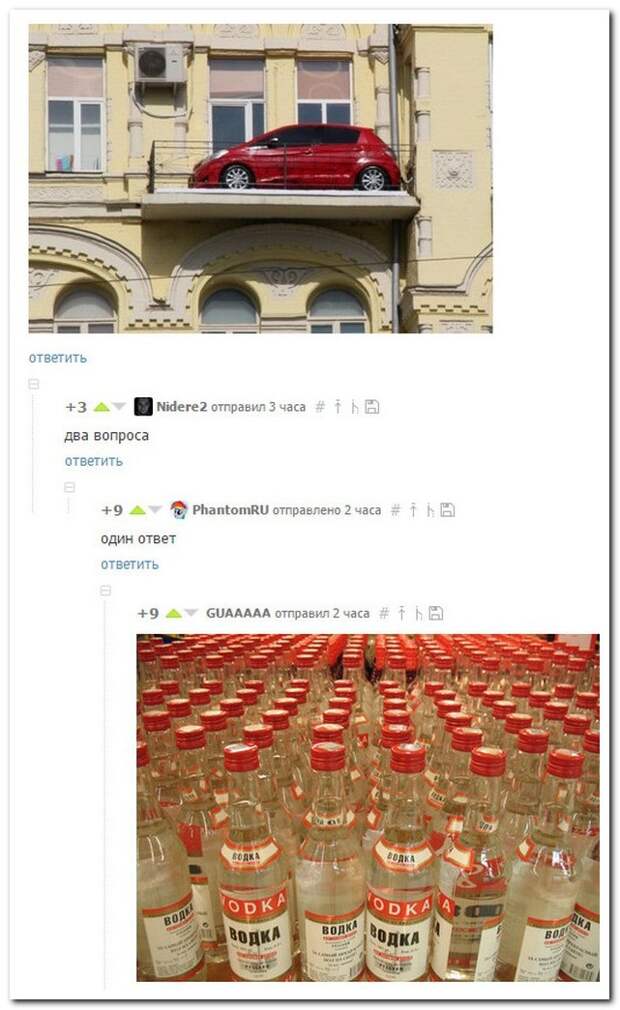
Task: Save GUAAAAA's comment with the floppy icon
Action: [436, 613]
